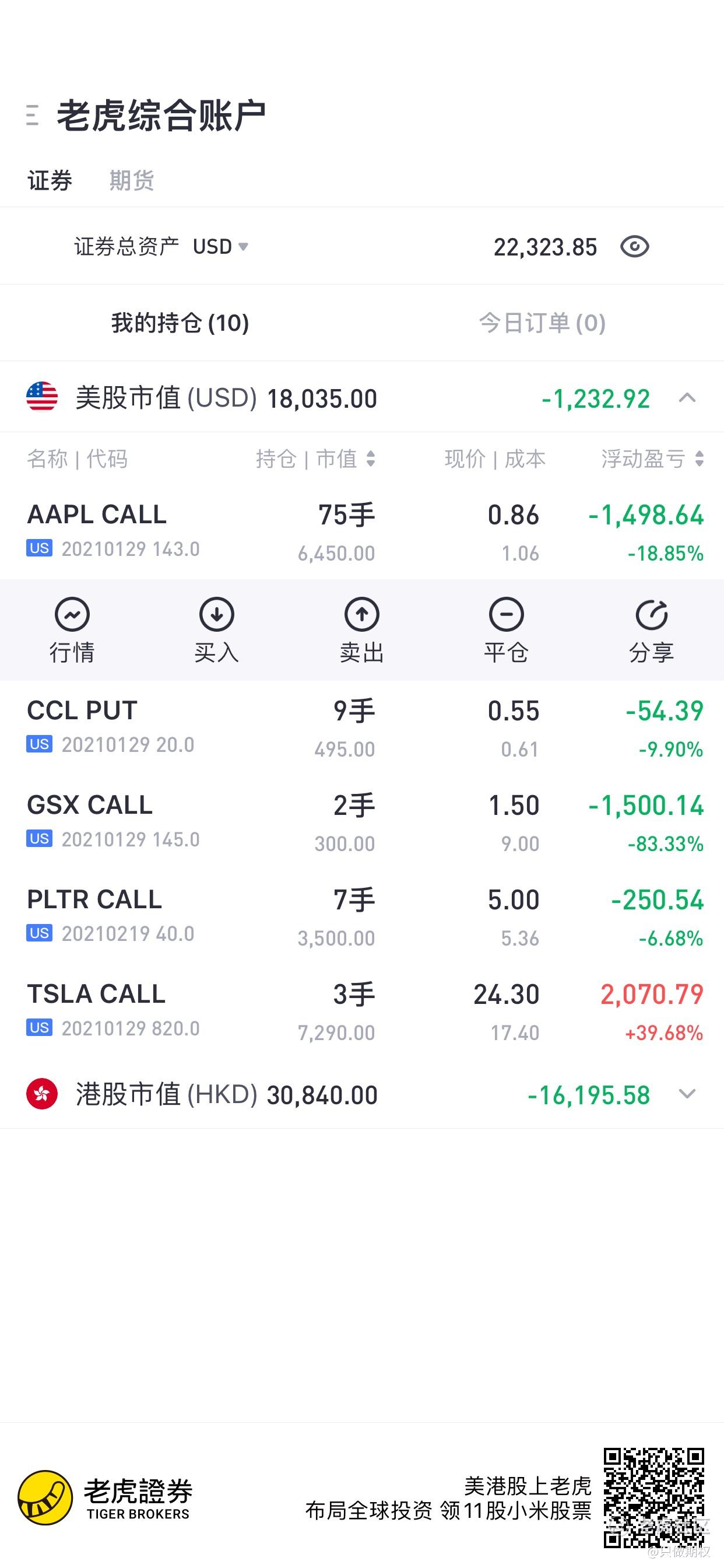
Task: Sort holdings by 持仓 | 市值
Action: [315, 459]
